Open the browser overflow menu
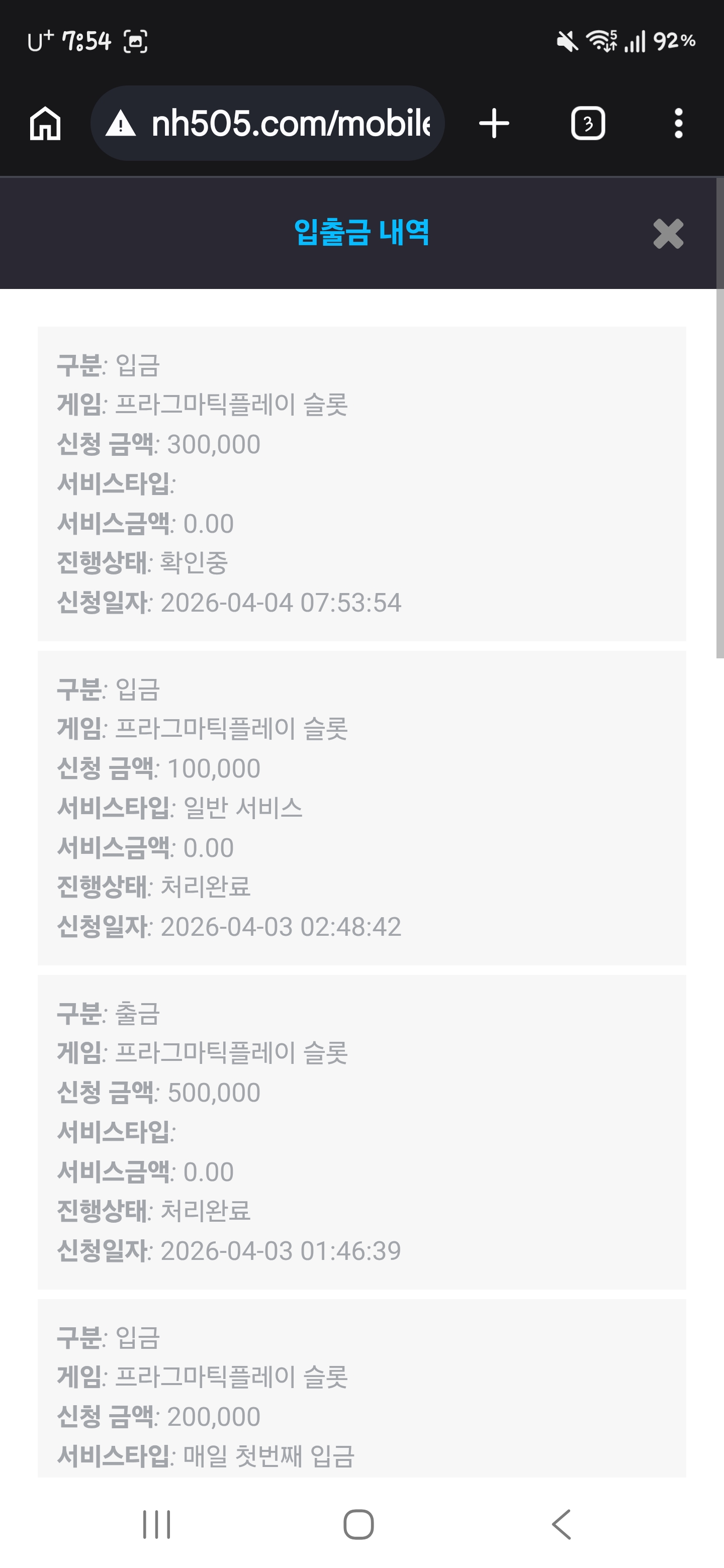 [678, 124]
